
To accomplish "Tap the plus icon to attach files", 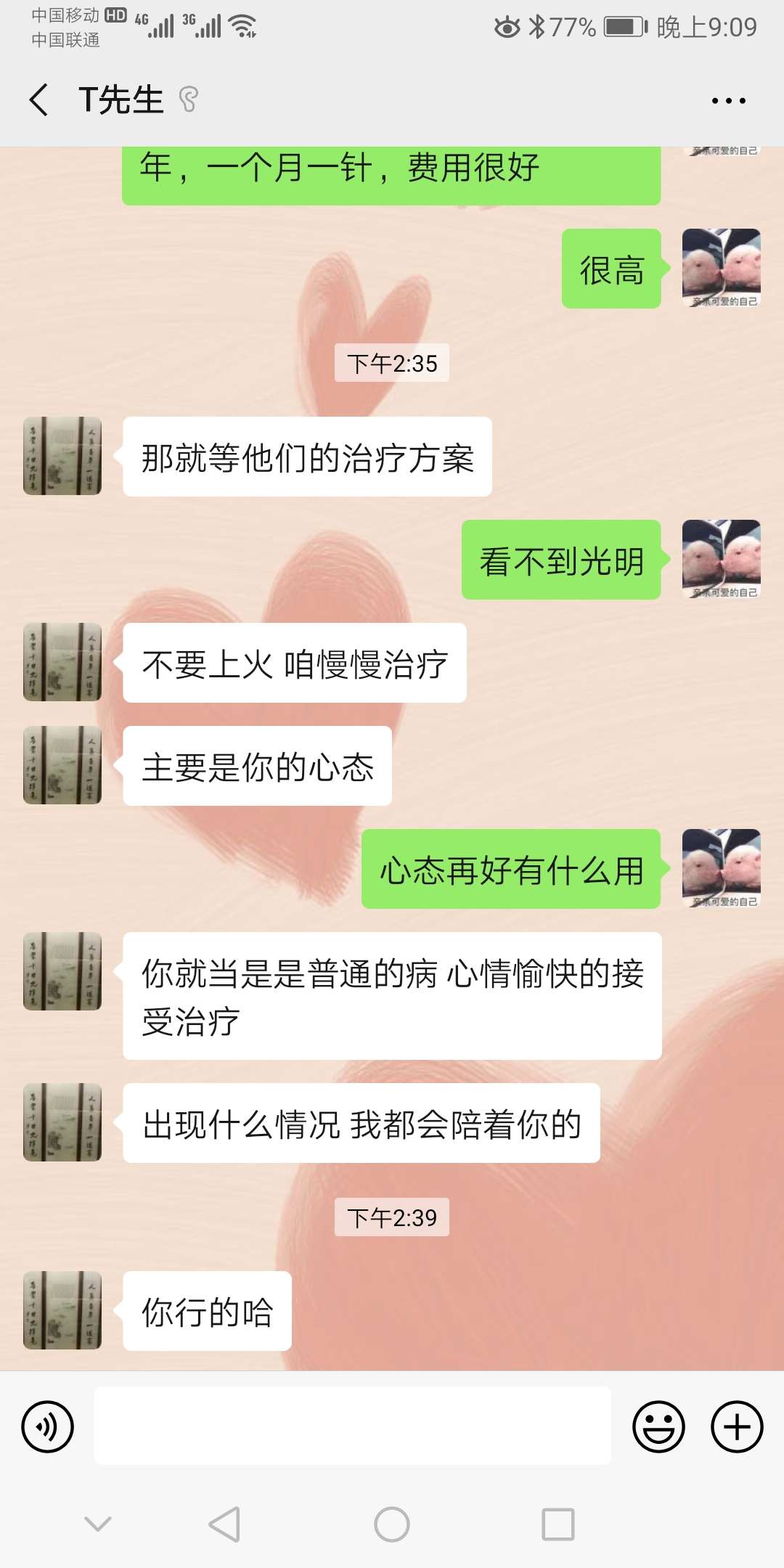I will pyautogui.click(x=736, y=1426).
